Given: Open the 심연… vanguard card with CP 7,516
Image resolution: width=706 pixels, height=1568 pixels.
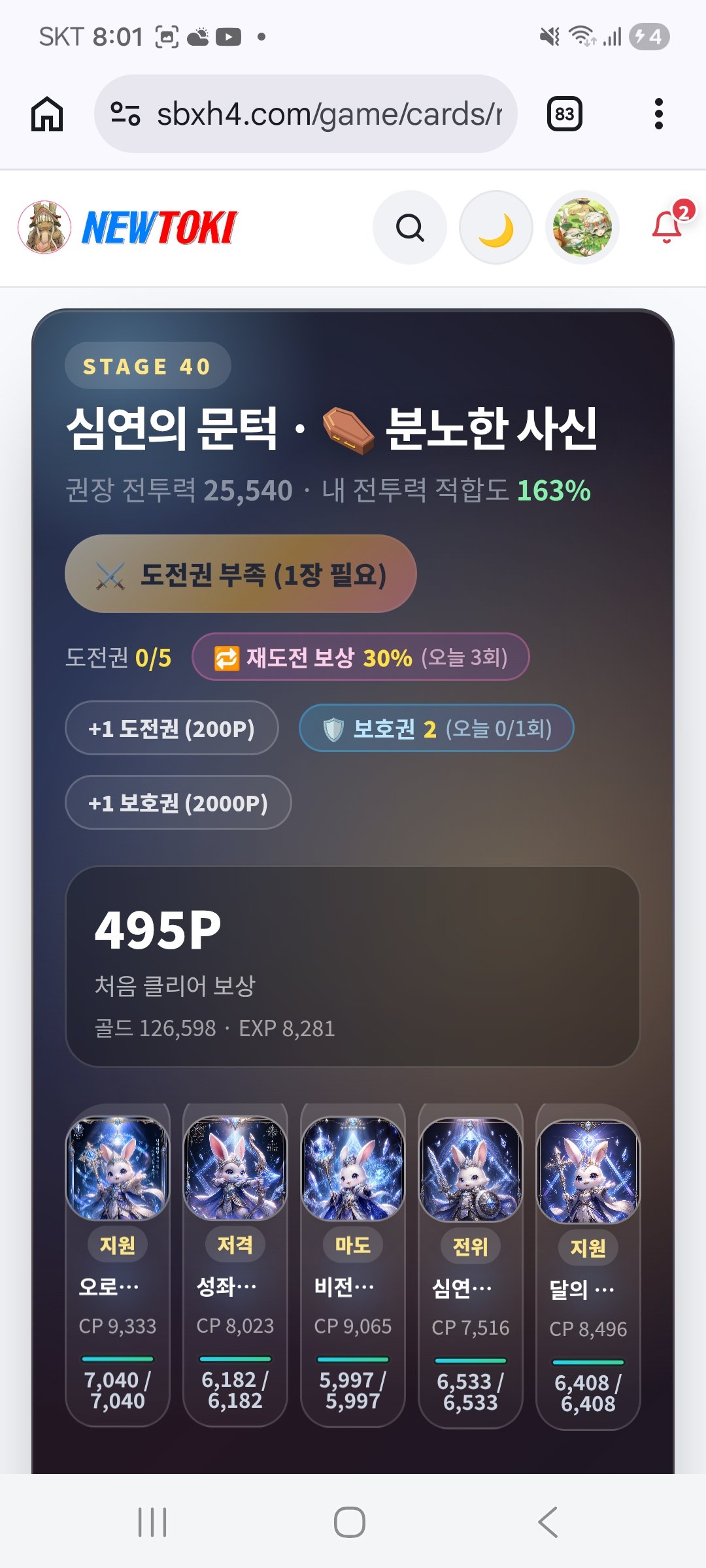Looking at the screenshot, I should point(471,1266).
